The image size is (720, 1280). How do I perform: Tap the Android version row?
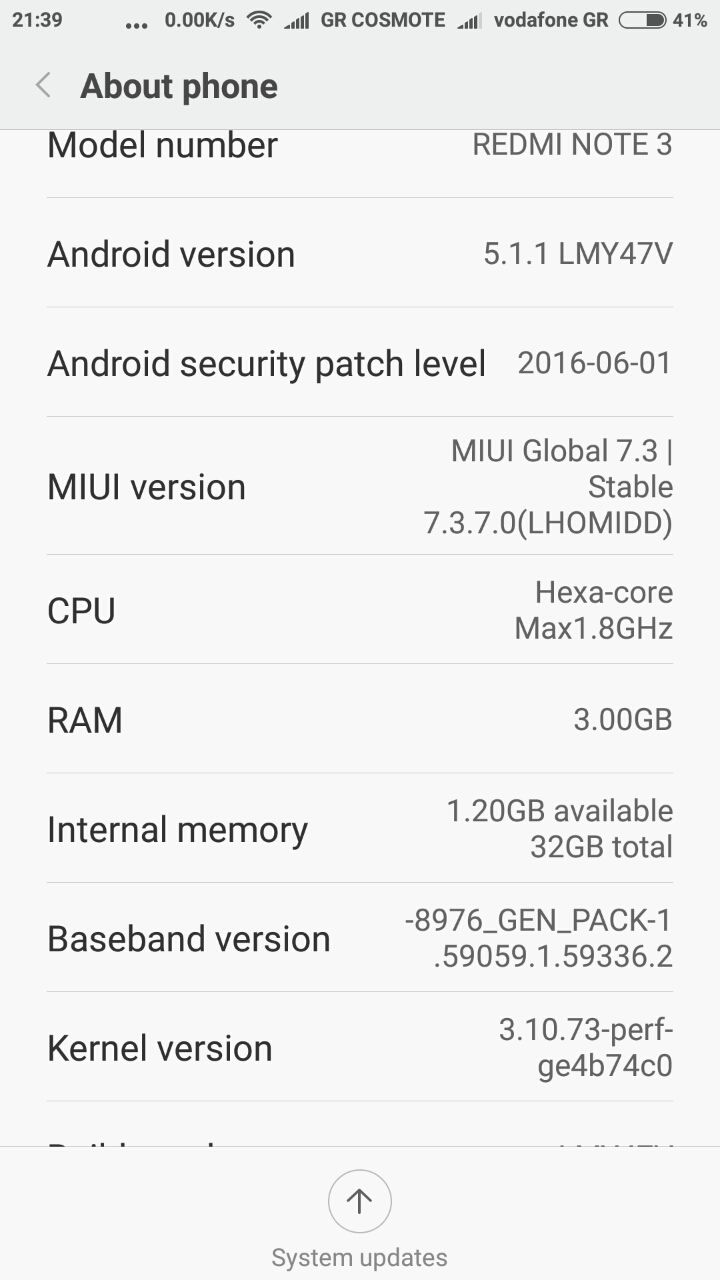[360, 254]
